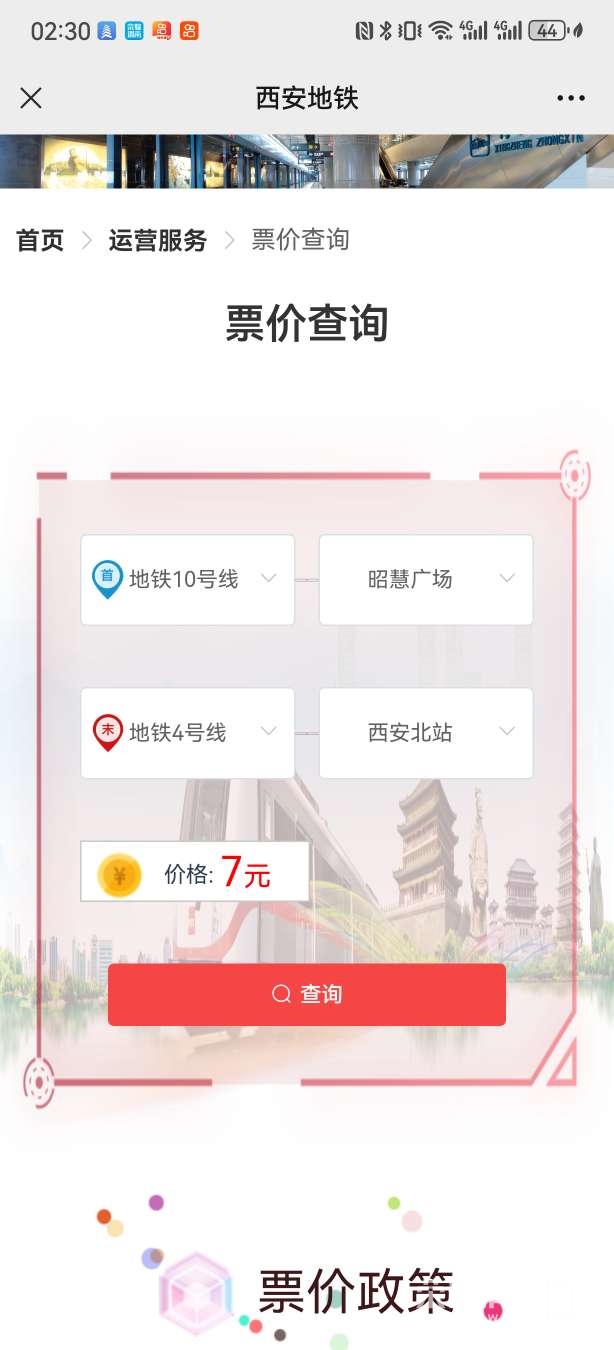This screenshot has height=1350, width=614.
Task: Close the 西安地铁 page
Action: tap(31, 98)
